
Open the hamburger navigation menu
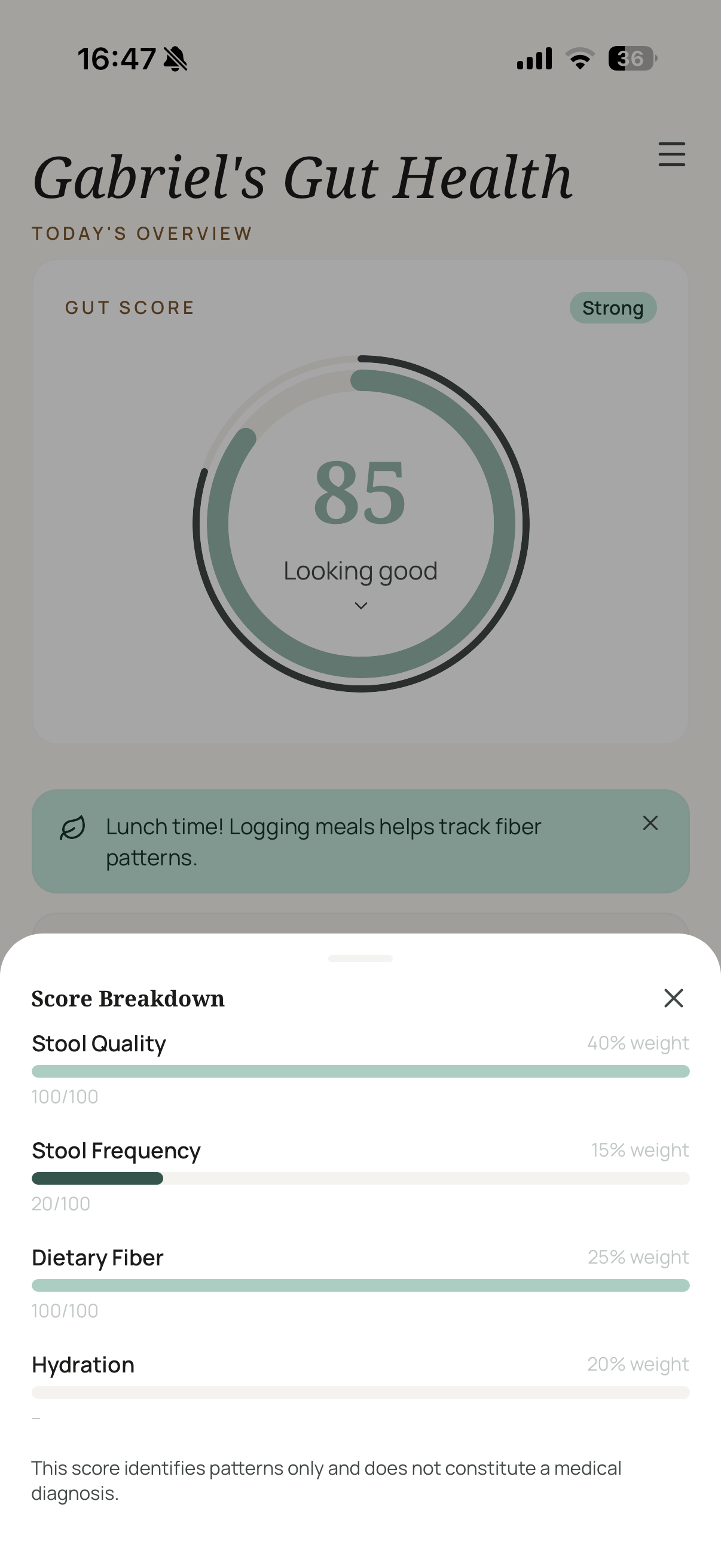671,155
